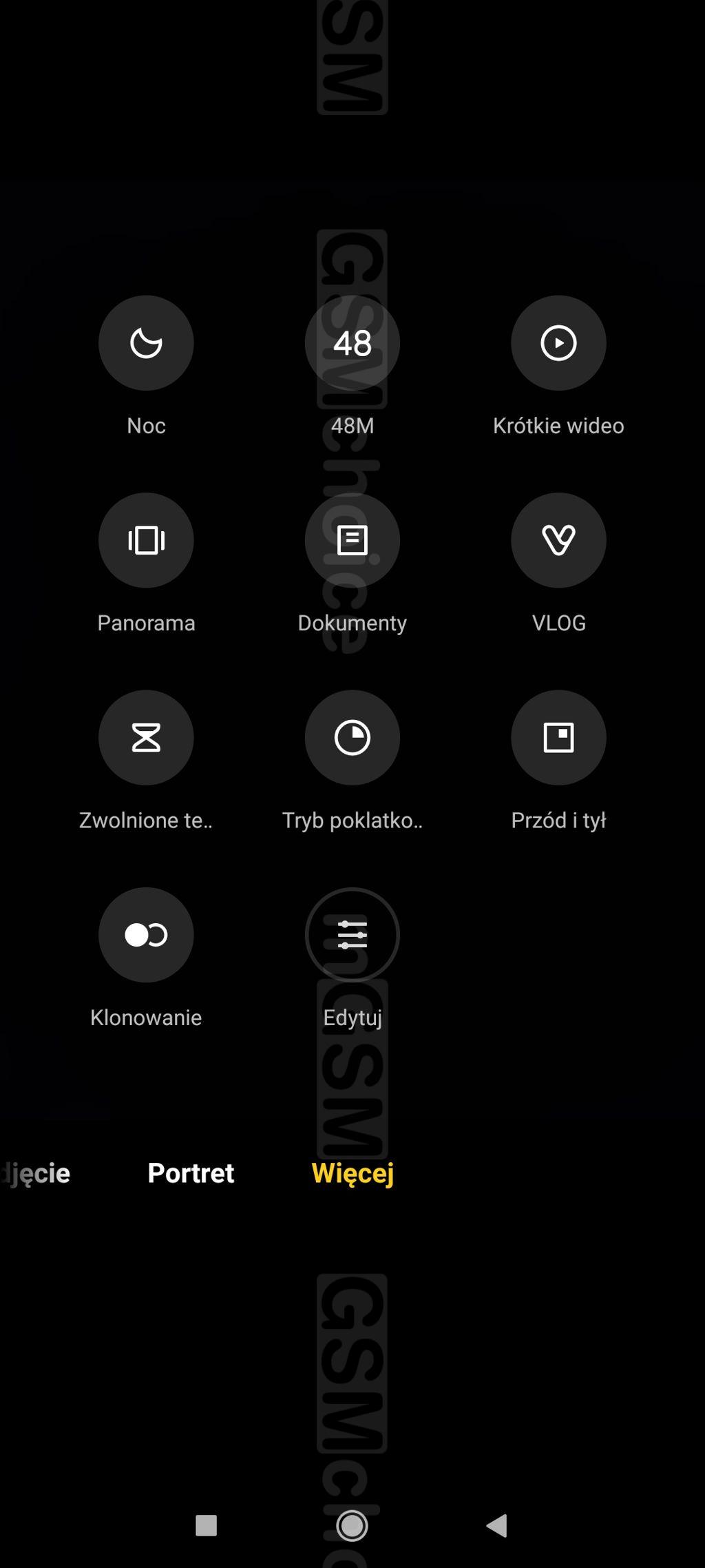Go to the home screen
The width and height of the screenshot is (705, 1568).
pyautogui.click(x=352, y=1526)
